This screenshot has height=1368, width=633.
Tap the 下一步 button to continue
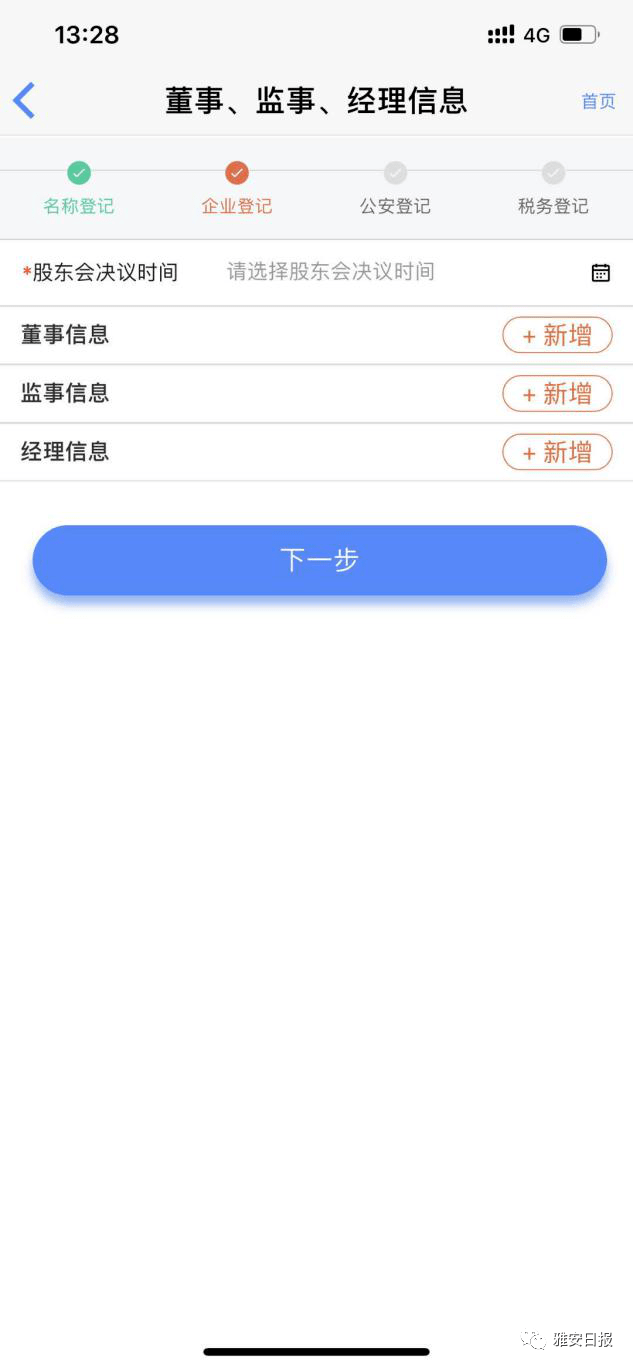point(319,560)
